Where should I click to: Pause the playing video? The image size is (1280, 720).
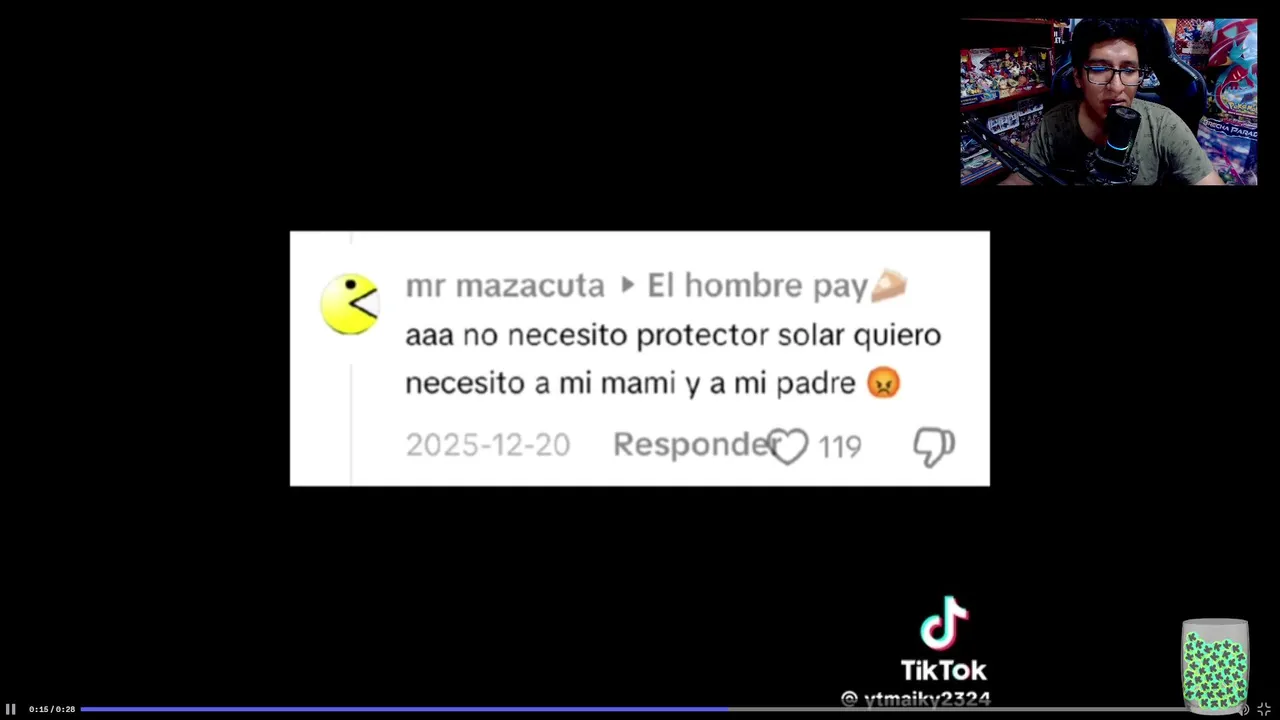coord(11,709)
